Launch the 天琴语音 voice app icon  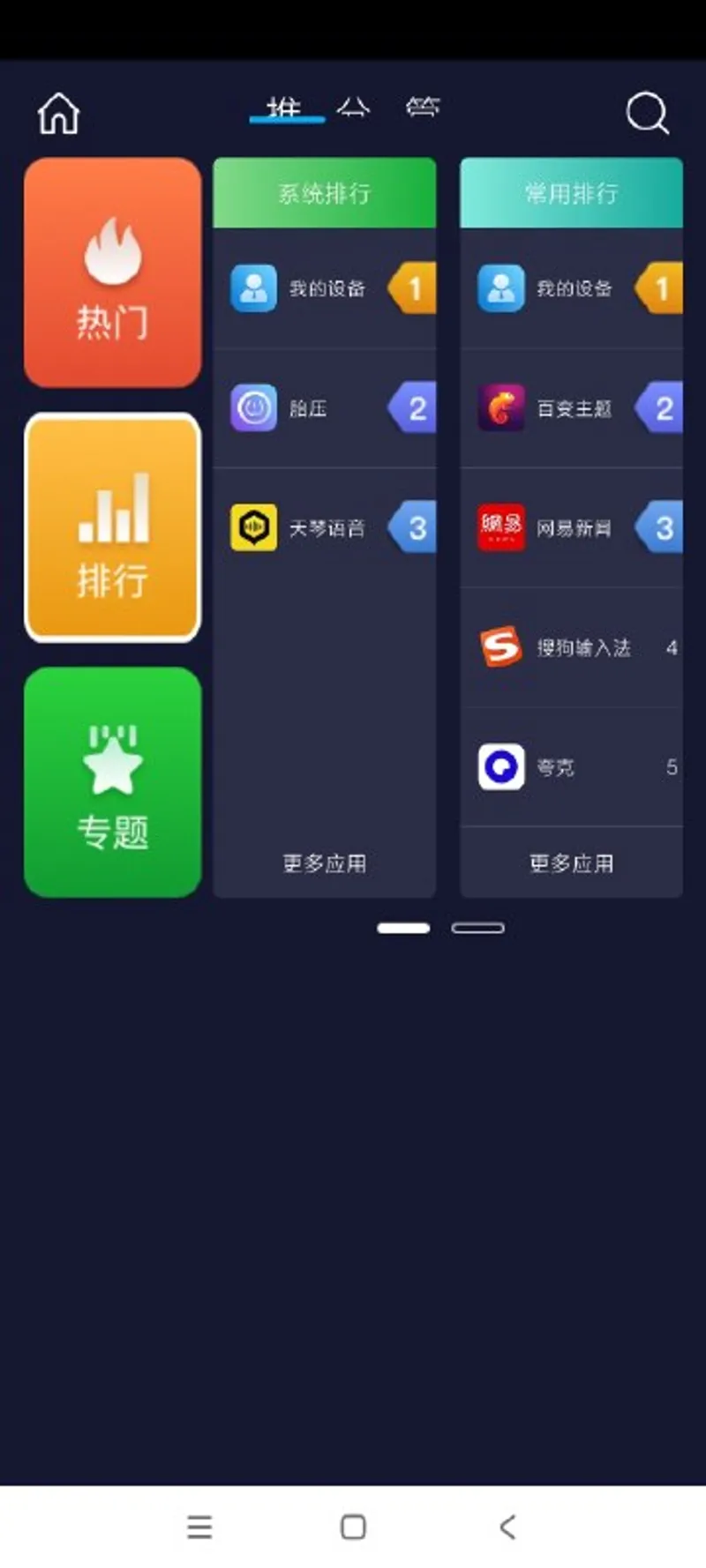(254, 526)
